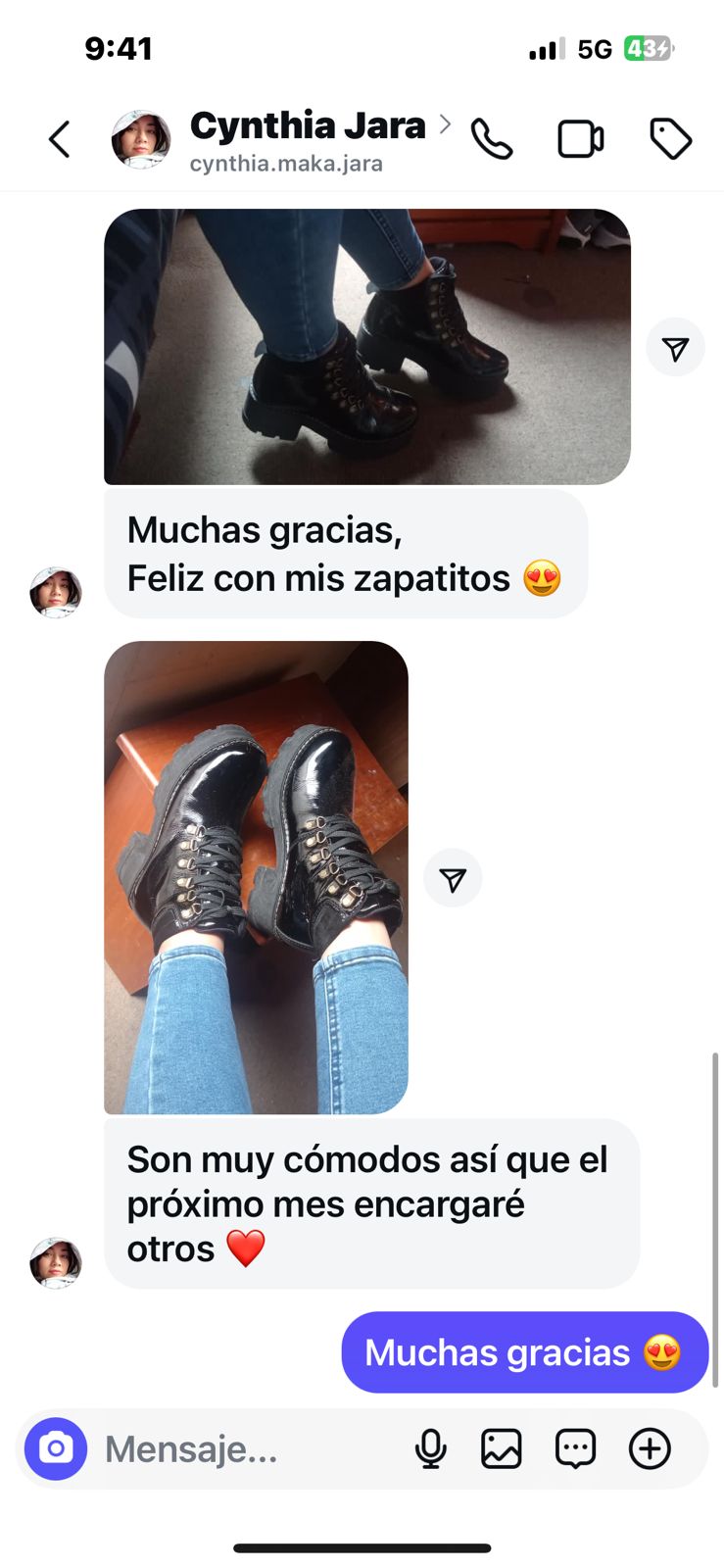Open the label tag icon
Viewport: 724px width, 1568px height.
[x=671, y=139]
